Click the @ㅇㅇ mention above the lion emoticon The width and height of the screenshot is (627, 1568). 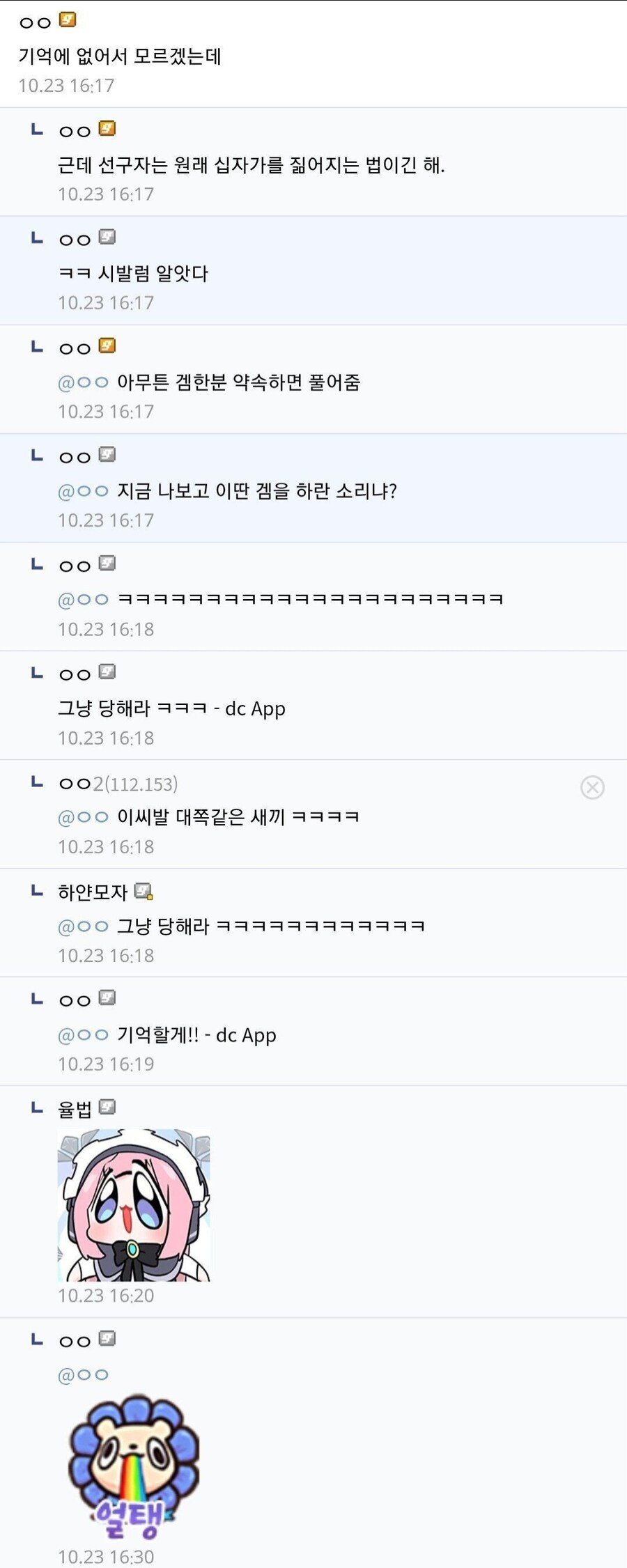click(x=83, y=1373)
